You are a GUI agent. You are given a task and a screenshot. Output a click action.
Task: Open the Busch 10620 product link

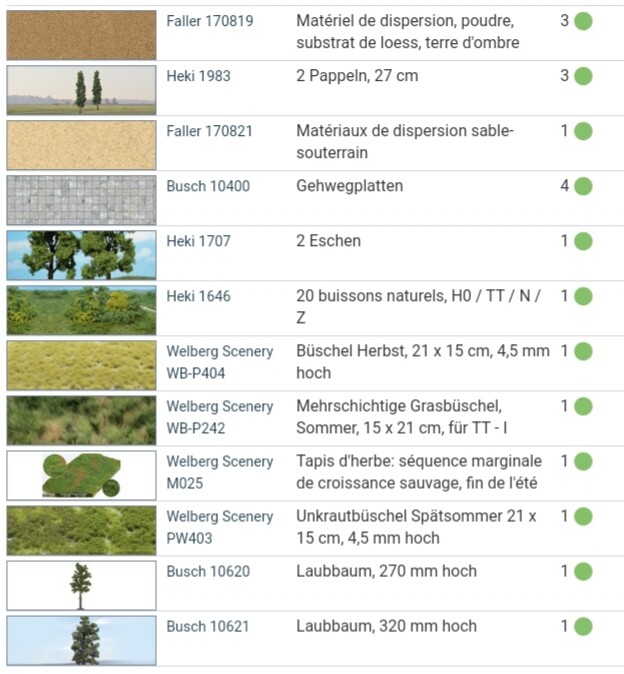(x=208, y=571)
